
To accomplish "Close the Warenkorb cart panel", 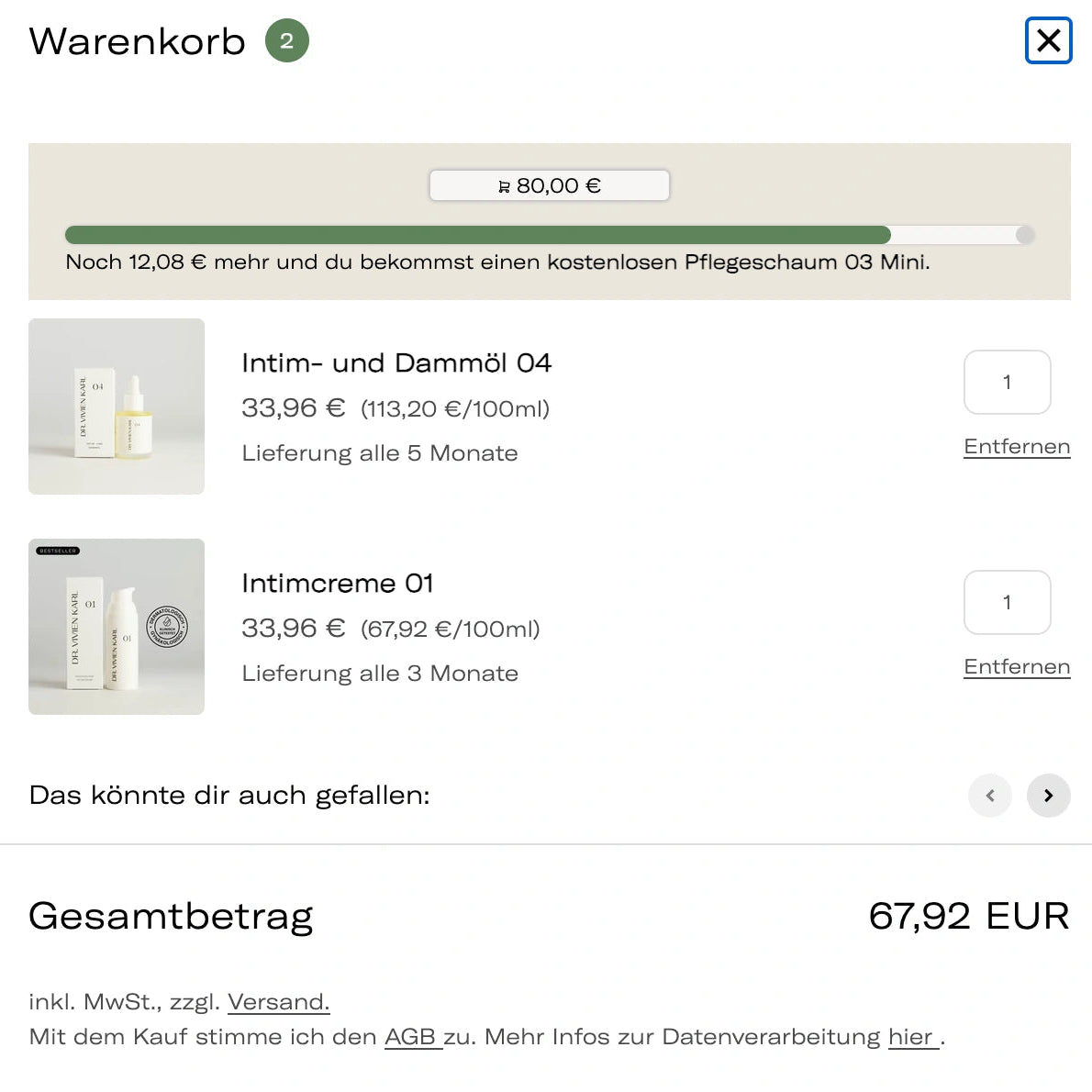I will tap(1048, 41).
